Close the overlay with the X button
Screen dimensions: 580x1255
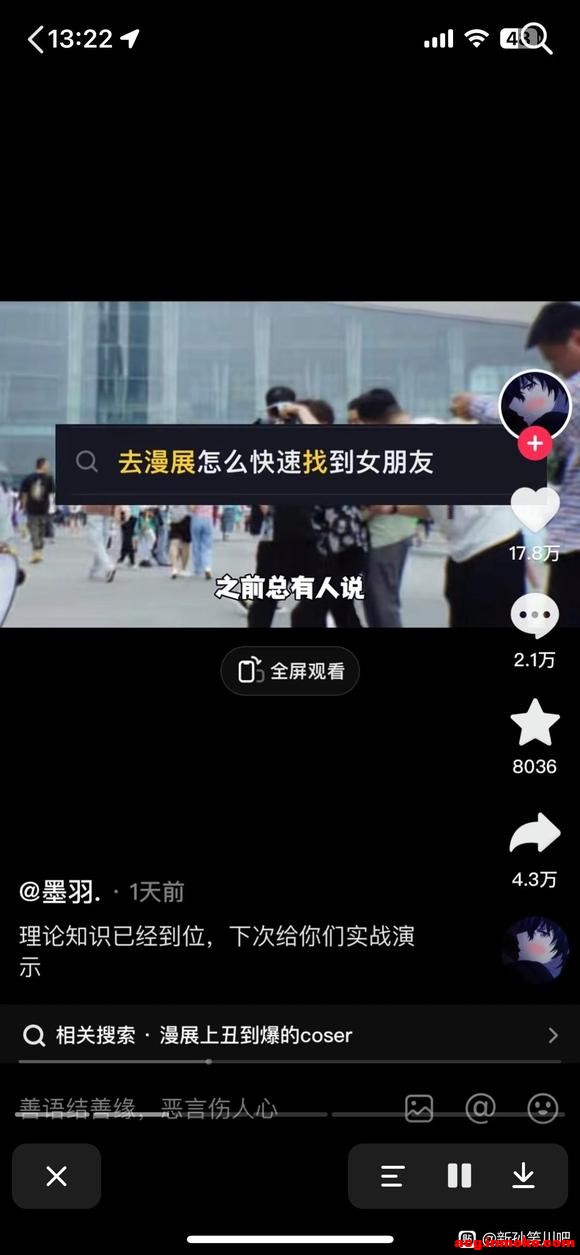(56, 1176)
